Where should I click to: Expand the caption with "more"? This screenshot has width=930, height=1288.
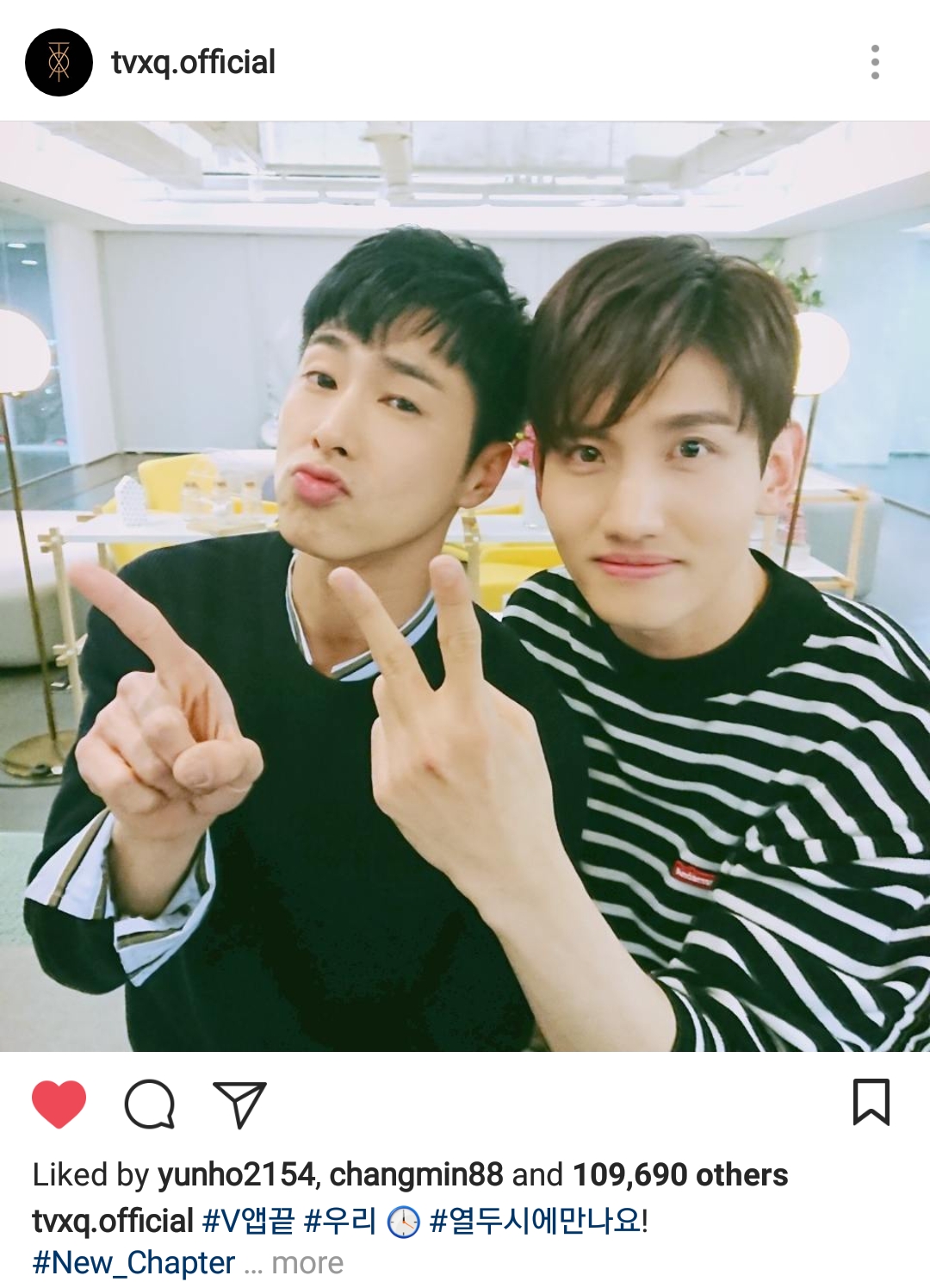pyautogui.click(x=307, y=1263)
